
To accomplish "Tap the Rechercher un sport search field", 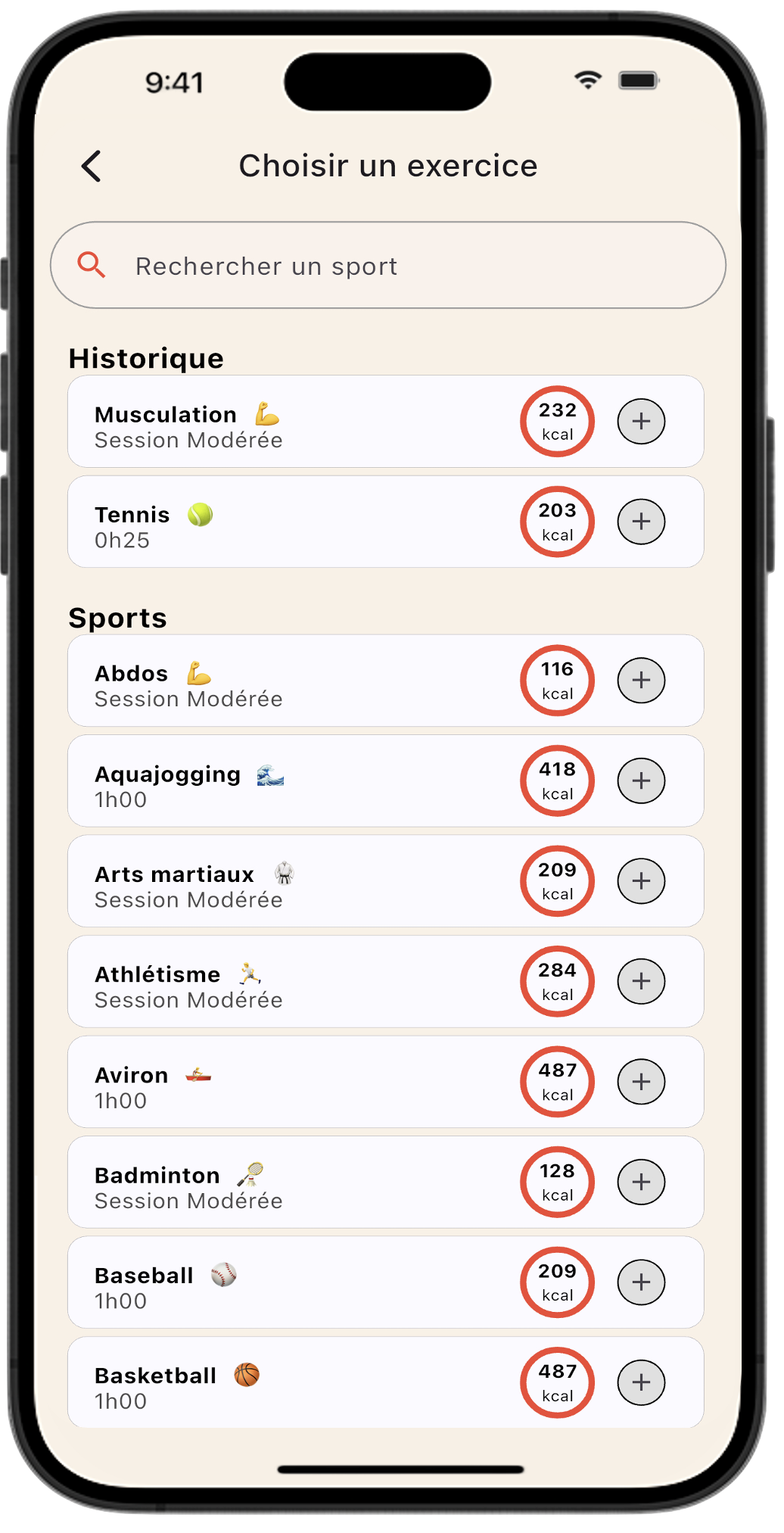I will point(387,266).
